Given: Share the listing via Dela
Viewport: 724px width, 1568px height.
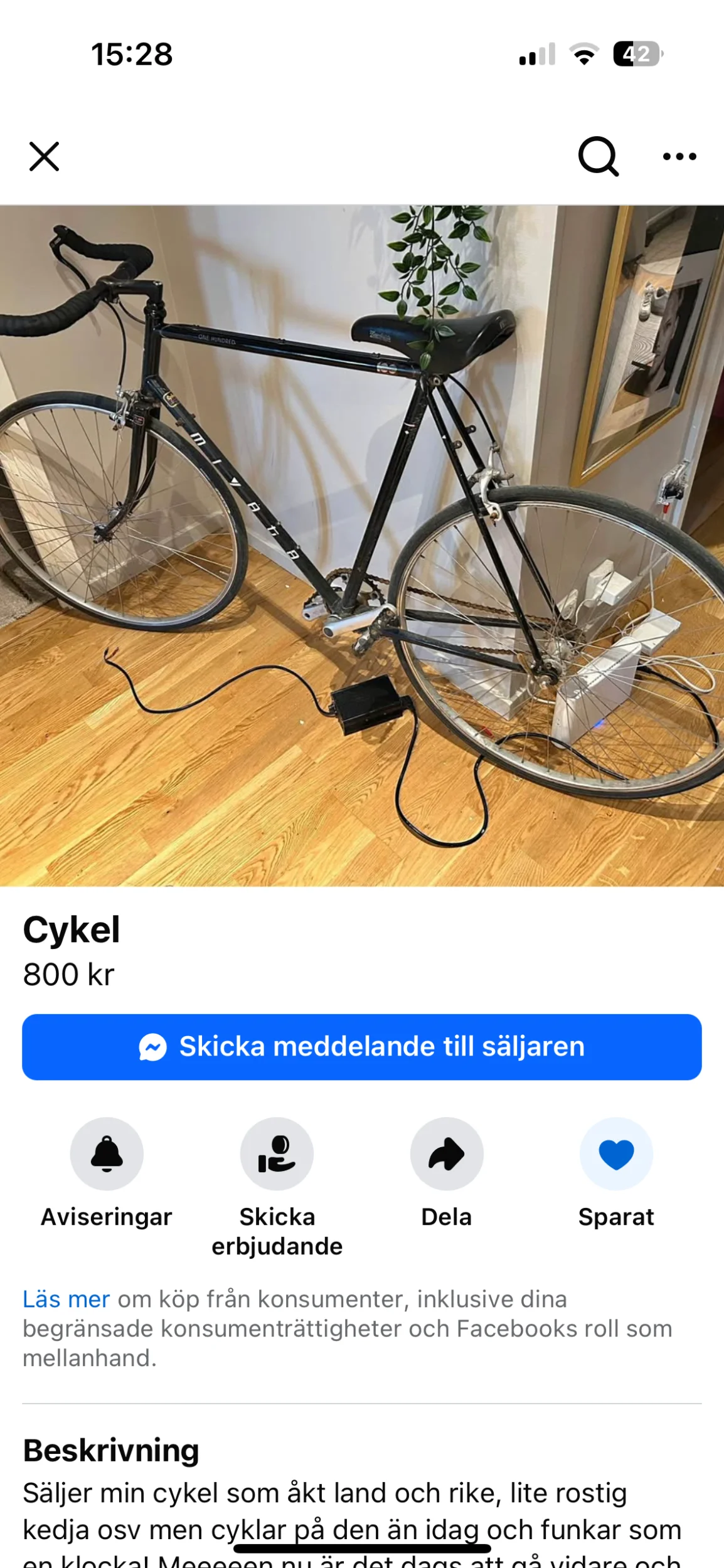Looking at the screenshot, I should click(x=447, y=1153).
